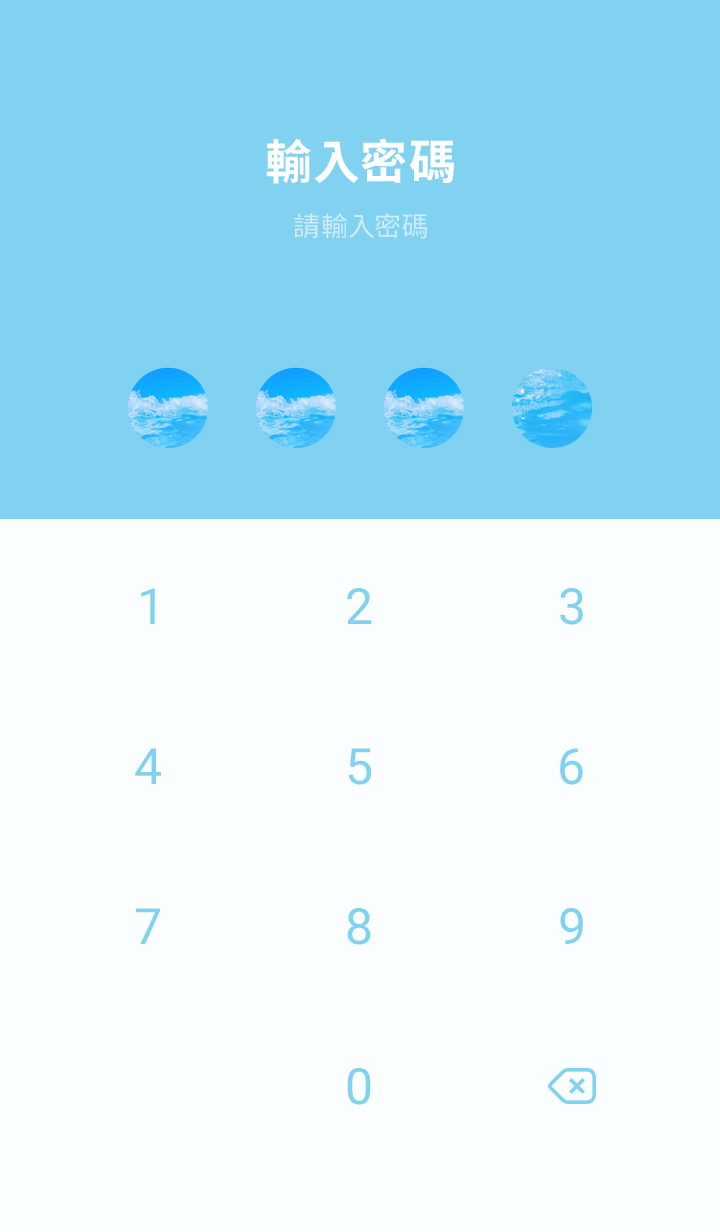The width and height of the screenshot is (720, 1232).
Task: Enter digit 1 on the passcode keypad
Action: click(x=149, y=607)
